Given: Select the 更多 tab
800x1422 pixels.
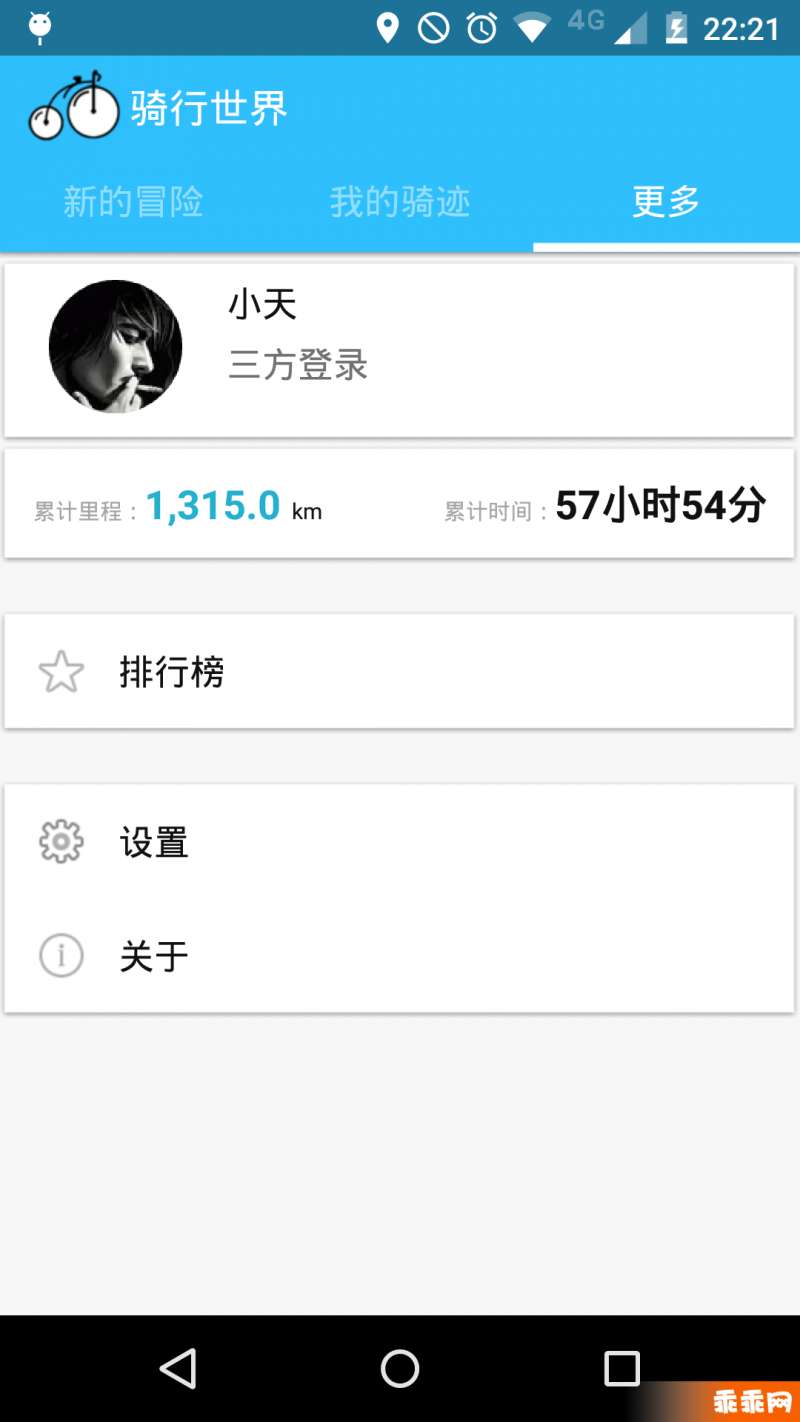Looking at the screenshot, I should coord(665,201).
